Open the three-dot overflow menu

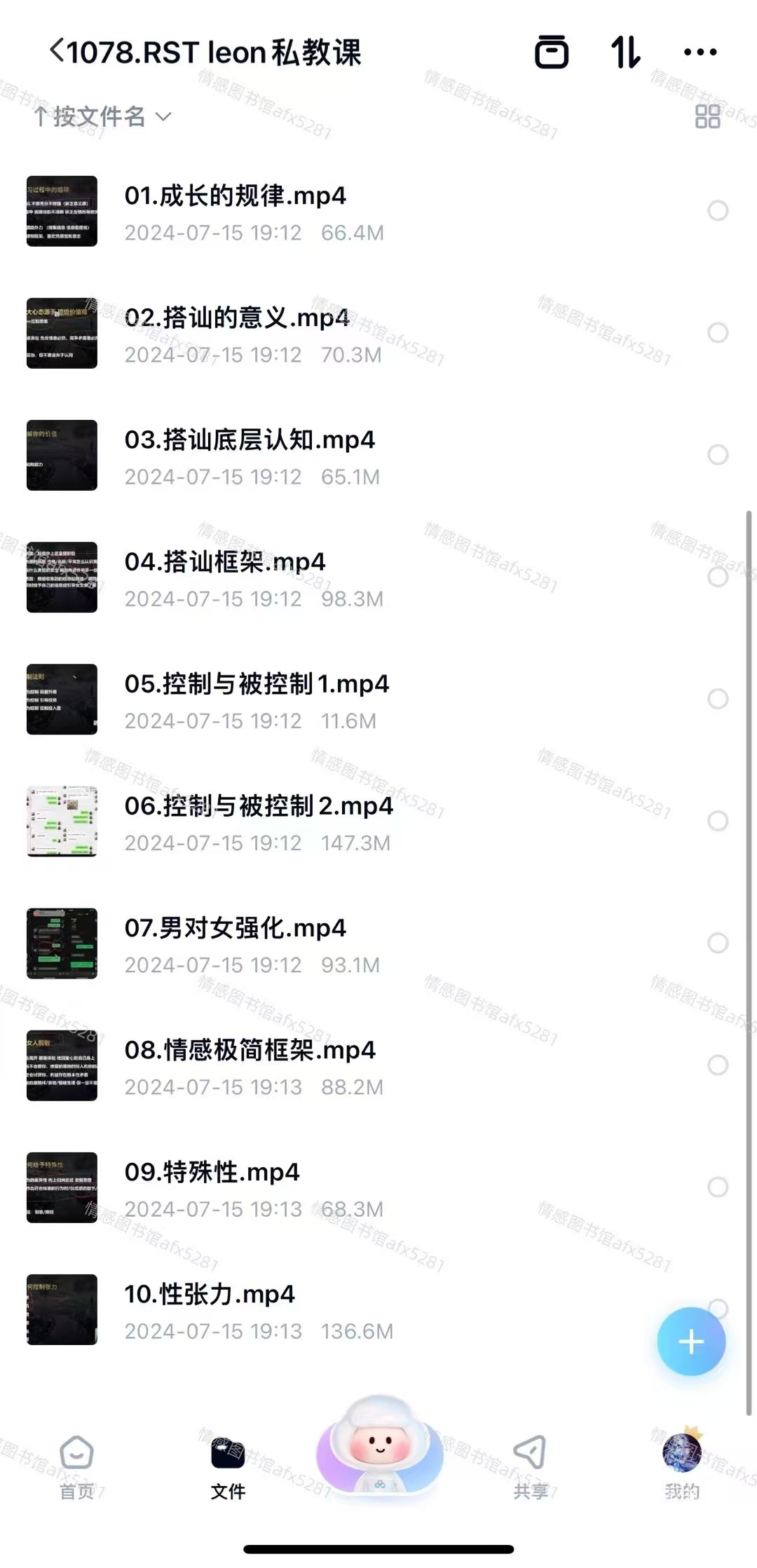(700, 52)
